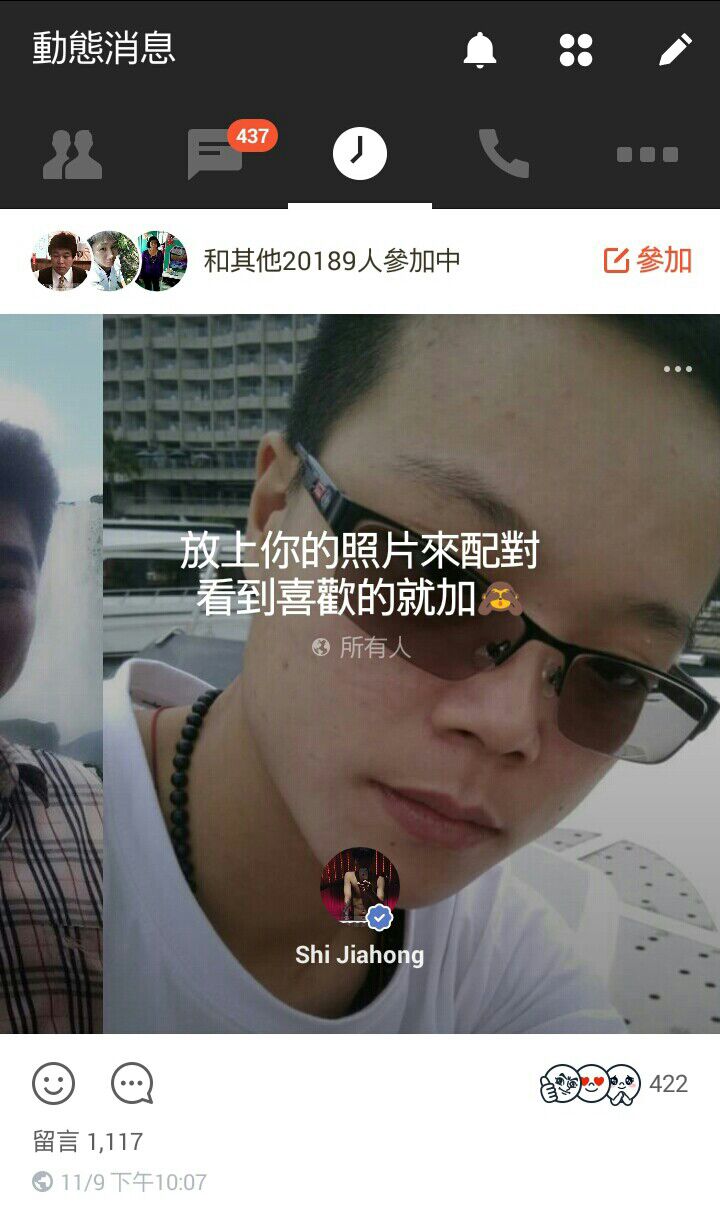Open the four-dot apps grid icon

[576, 49]
